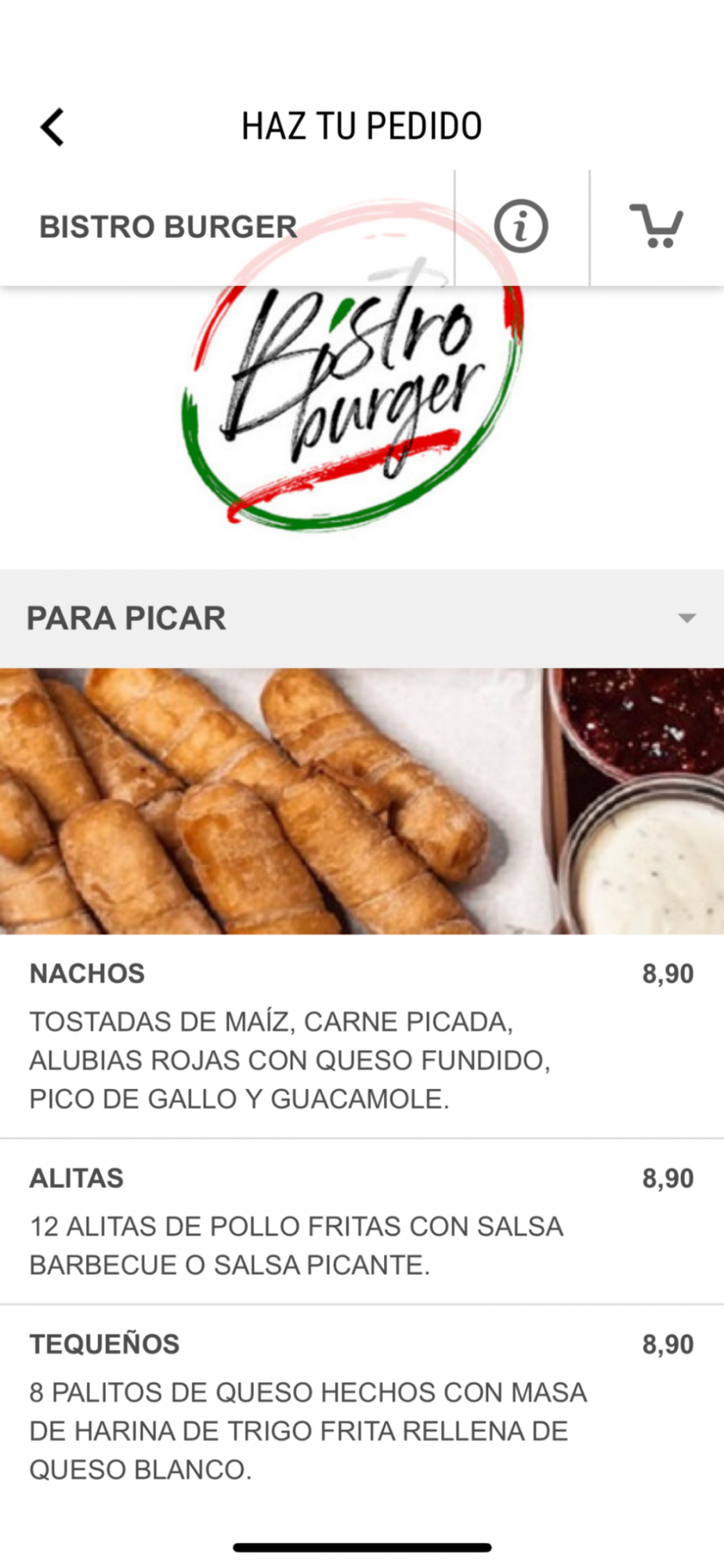Go back from the order screen
This screenshot has height=1568, width=724.
[52, 127]
